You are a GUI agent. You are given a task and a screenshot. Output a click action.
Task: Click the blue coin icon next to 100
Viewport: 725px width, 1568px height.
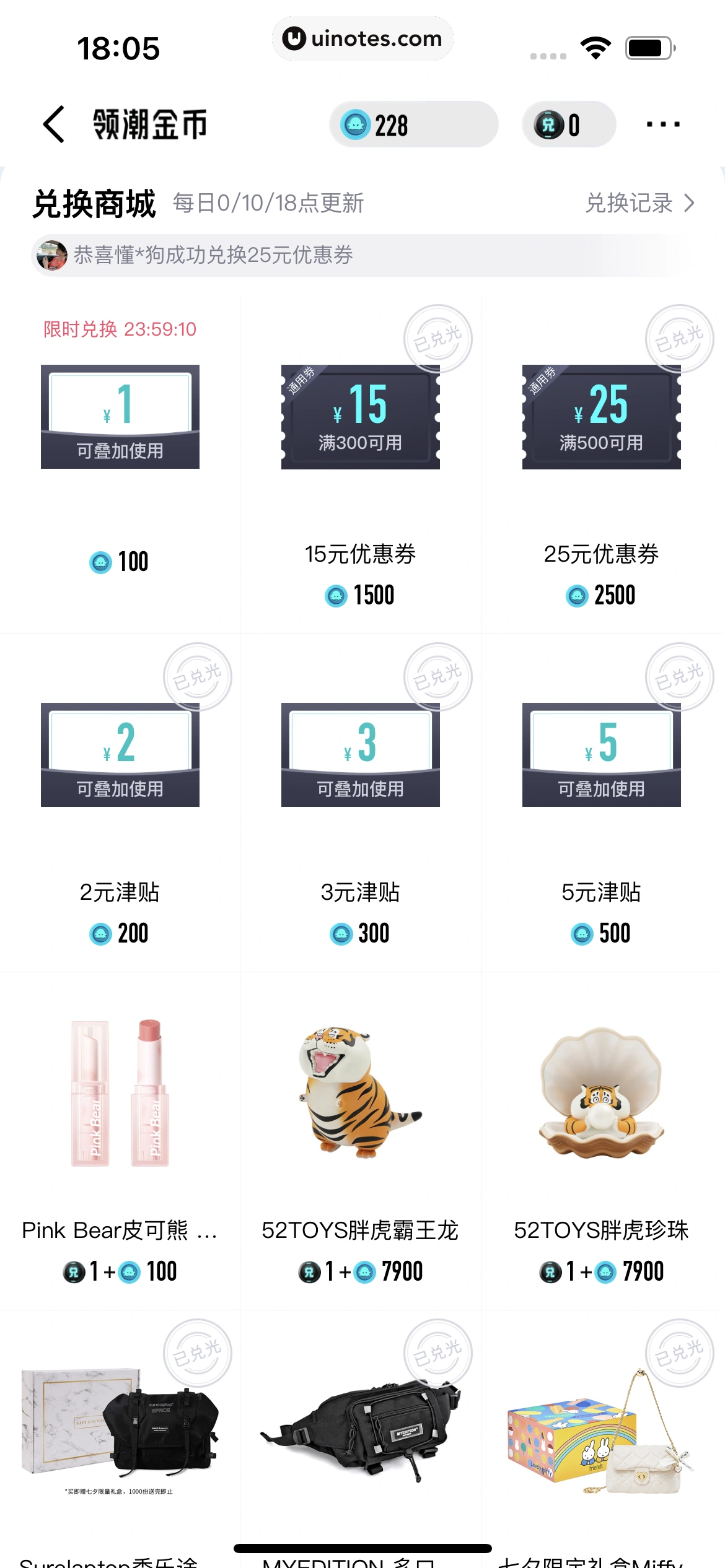click(101, 562)
